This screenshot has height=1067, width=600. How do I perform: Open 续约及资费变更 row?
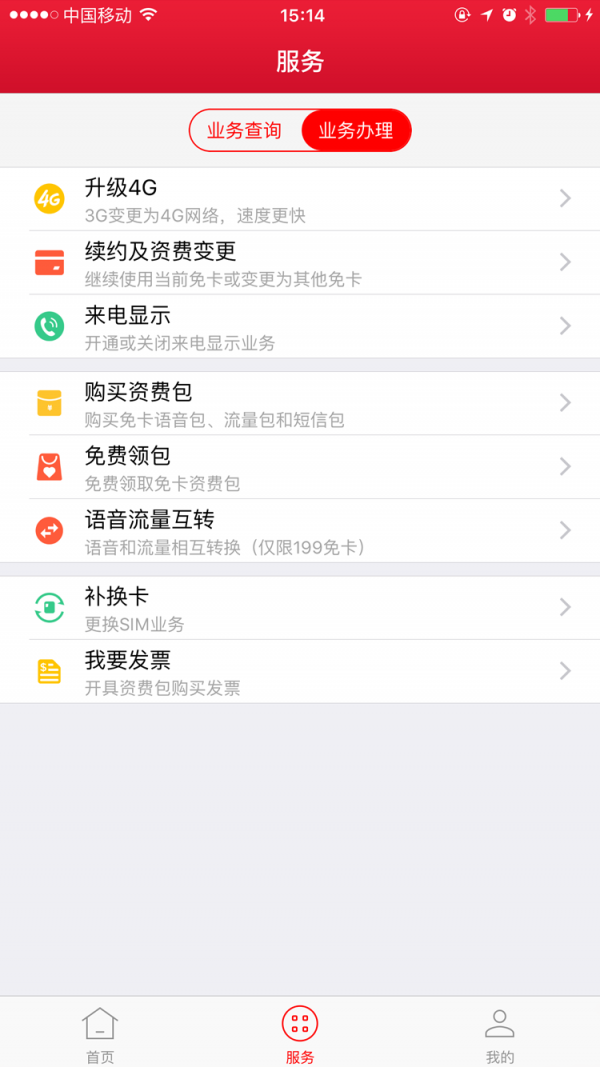(x=300, y=263)
